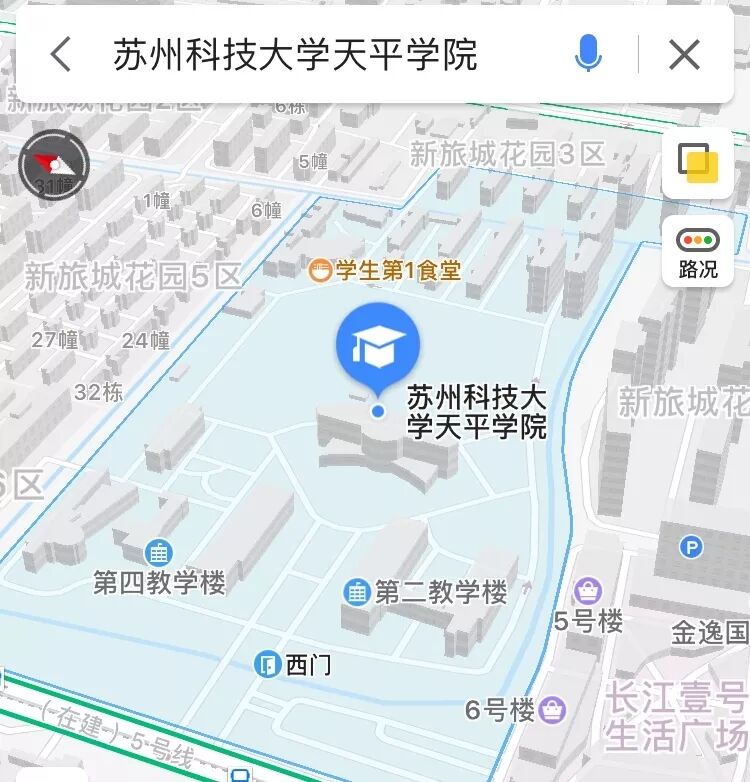The width and height of the screenshot is (750, 782).
Task: Go back using the top-left arrow
Action: pos(61,54)
